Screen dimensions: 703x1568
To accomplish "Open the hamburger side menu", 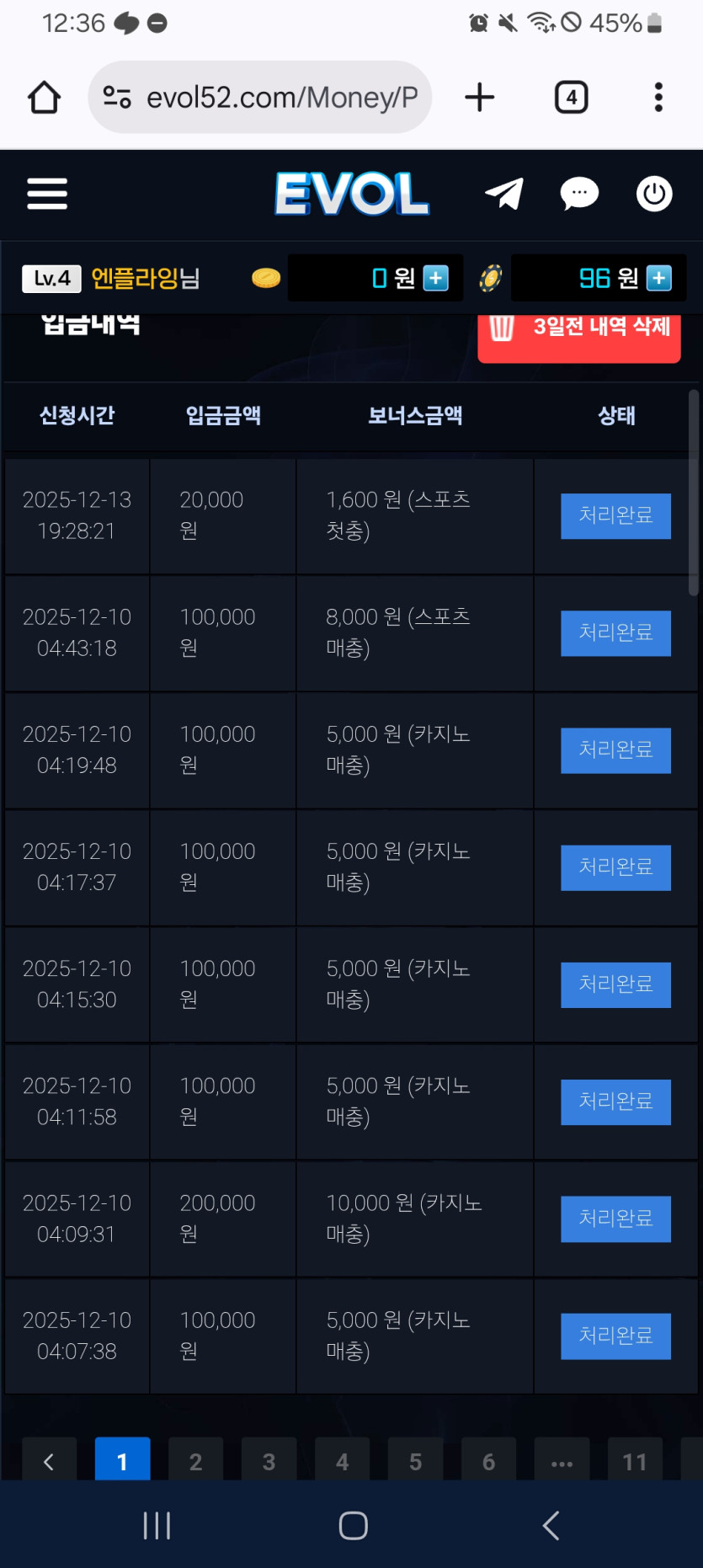I will tap(47, 194).
